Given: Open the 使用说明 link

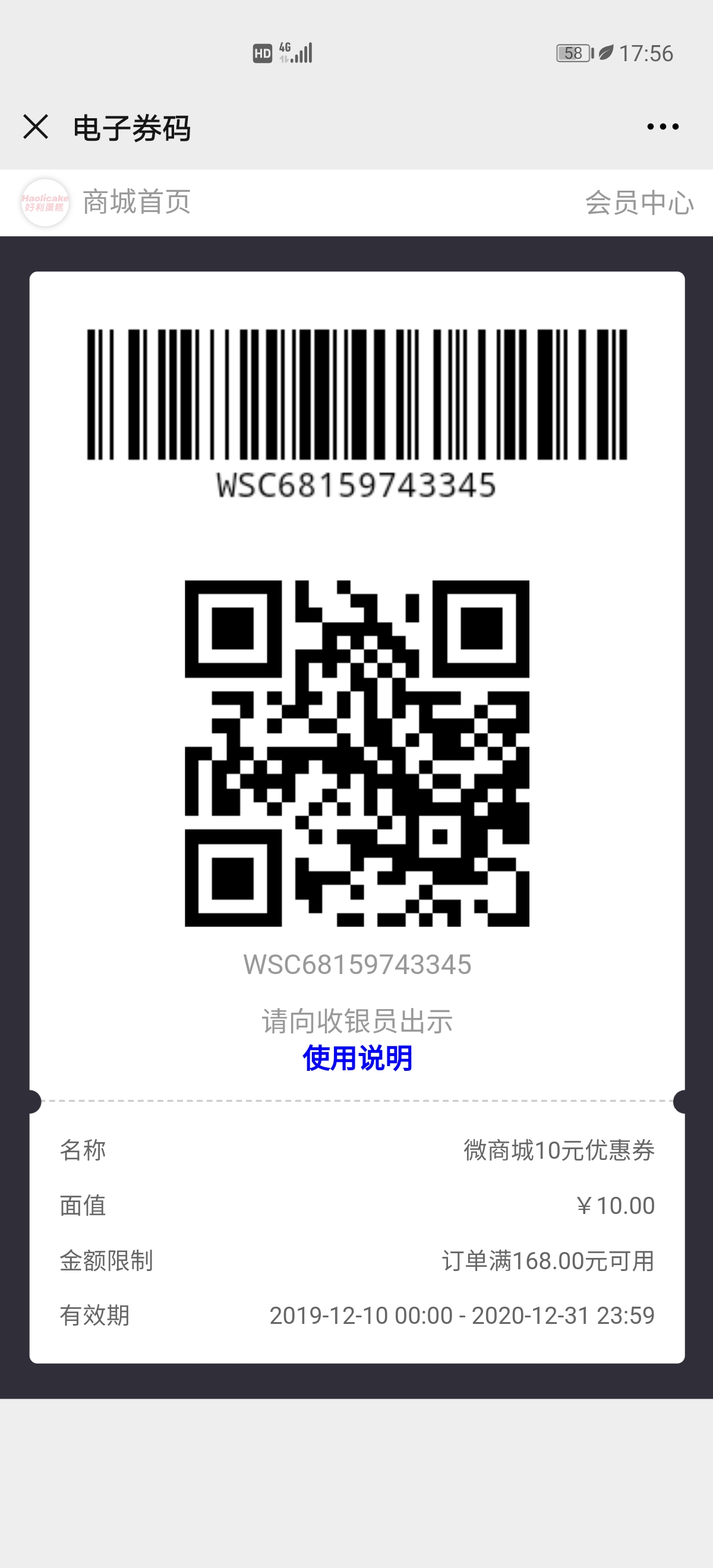Looking at the screenshot, I should tap(358, 1058).
